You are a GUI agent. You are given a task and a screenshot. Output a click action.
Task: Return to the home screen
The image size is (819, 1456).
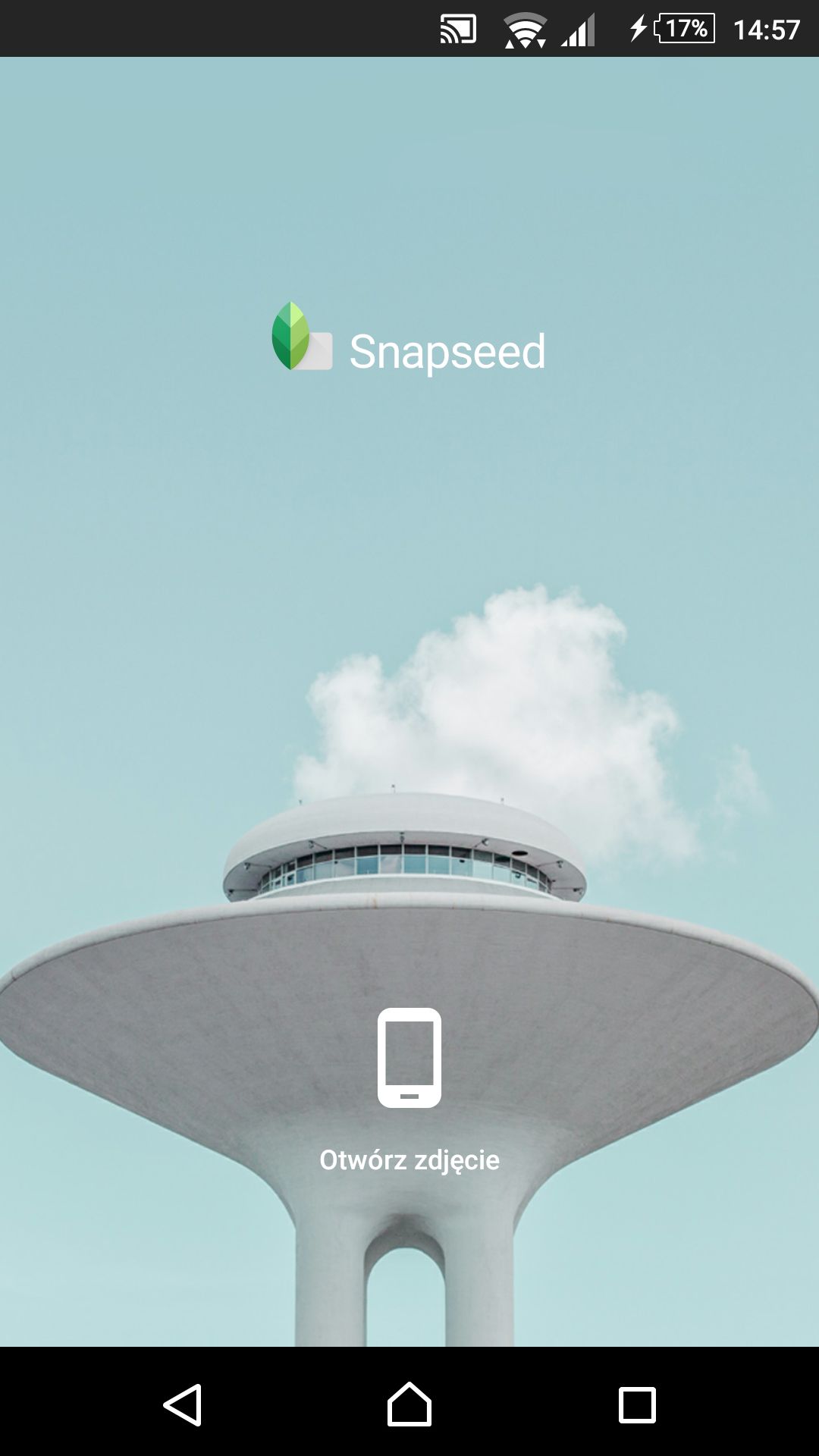[x=409, y=1404]
